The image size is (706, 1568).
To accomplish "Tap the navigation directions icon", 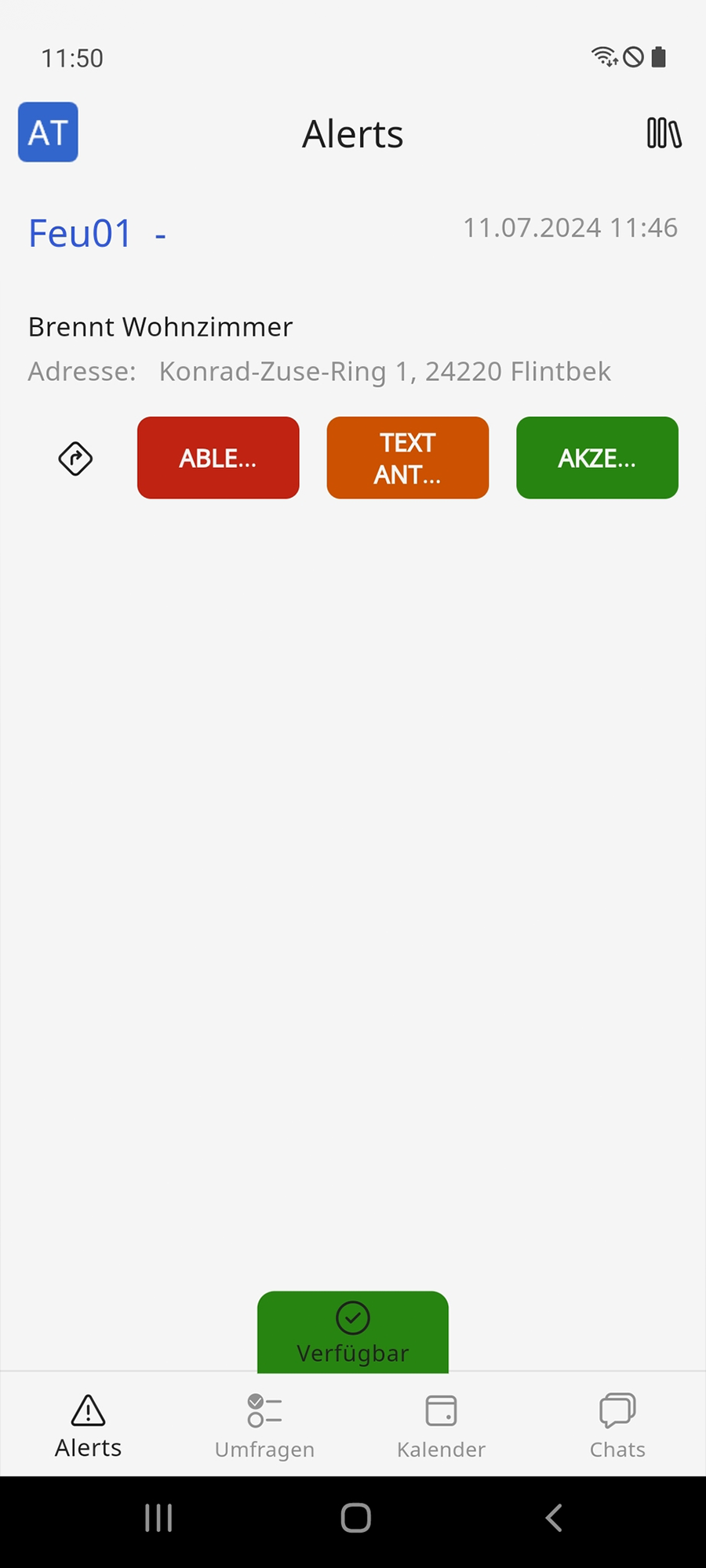I will [x=75, y=459].
